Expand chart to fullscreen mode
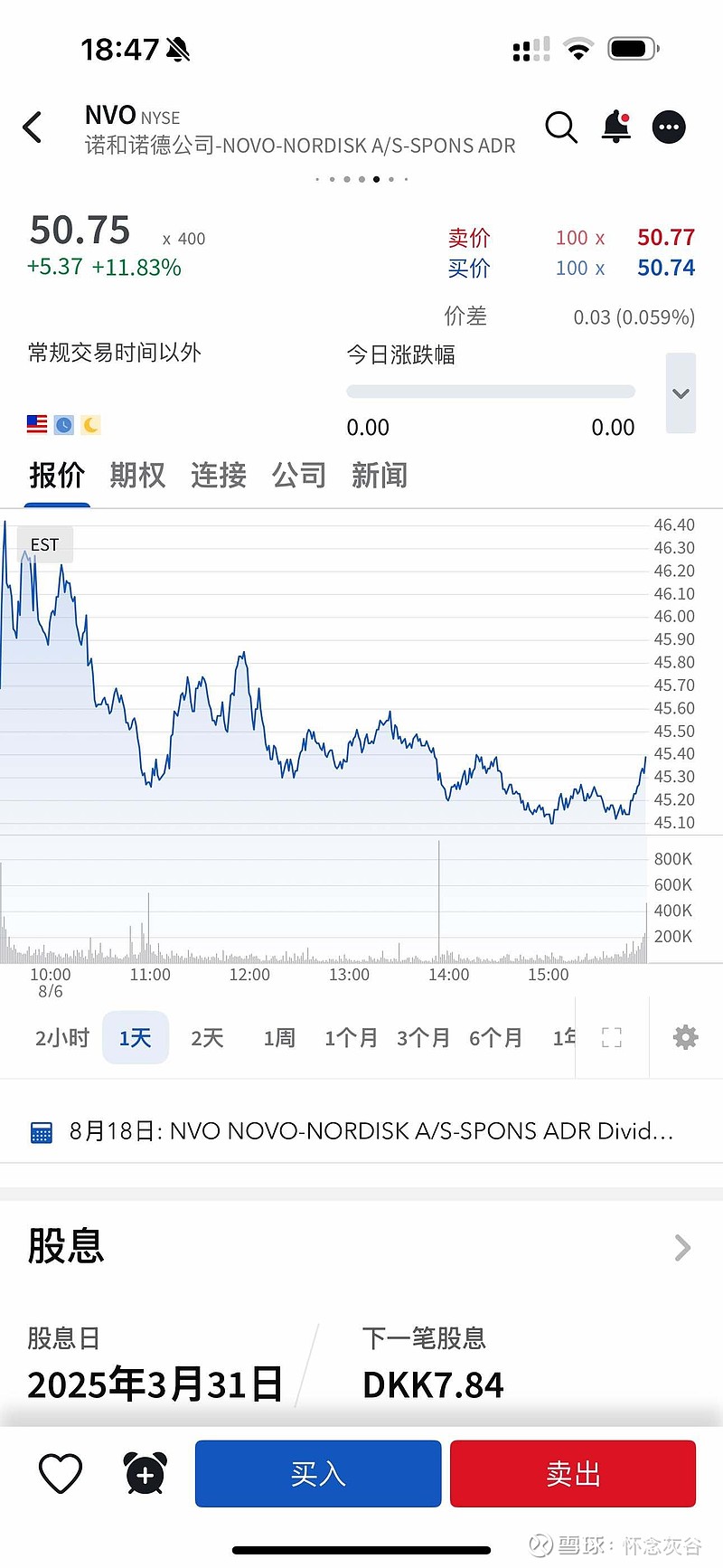Viewport: 723px width, 1568px height. tap(611, 1037)
